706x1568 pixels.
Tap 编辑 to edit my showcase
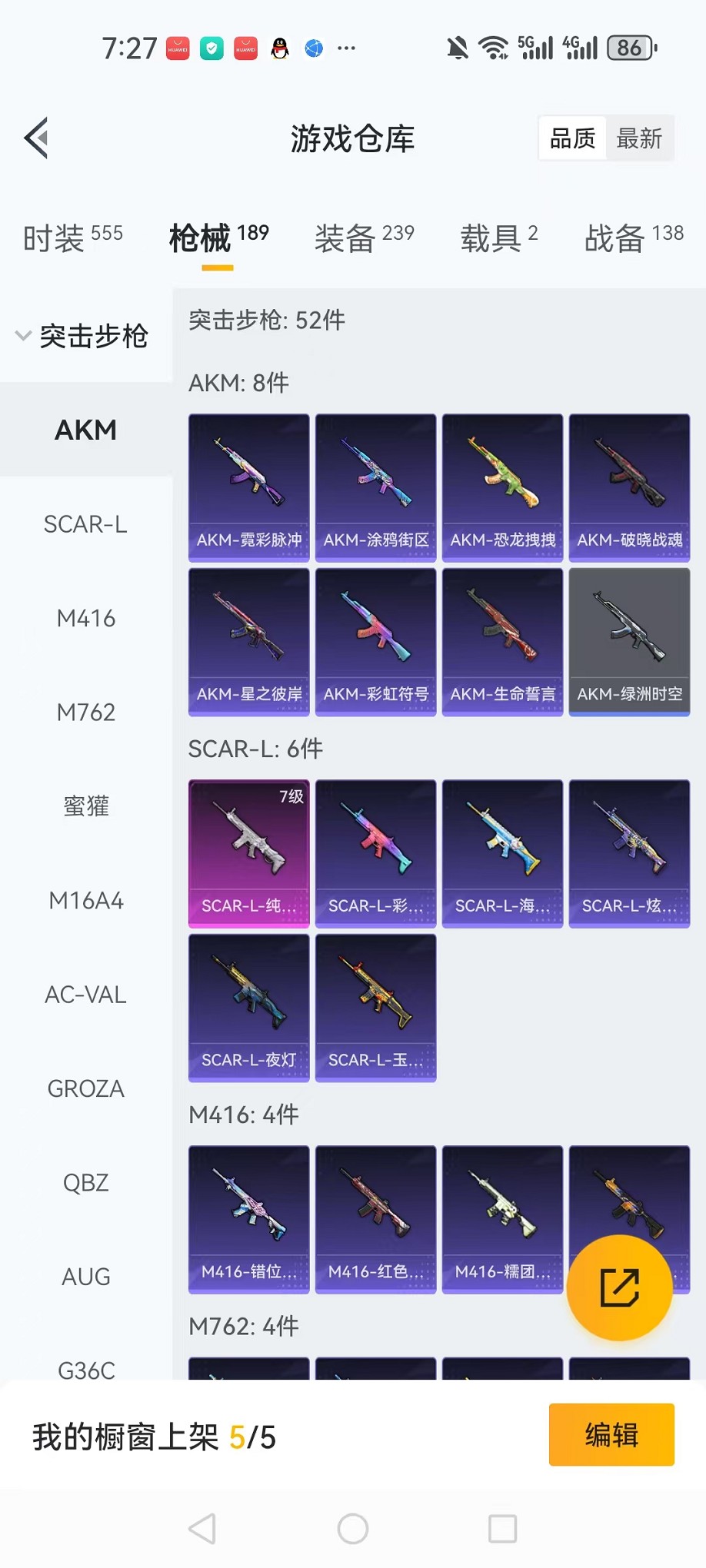coord(611,1434)
